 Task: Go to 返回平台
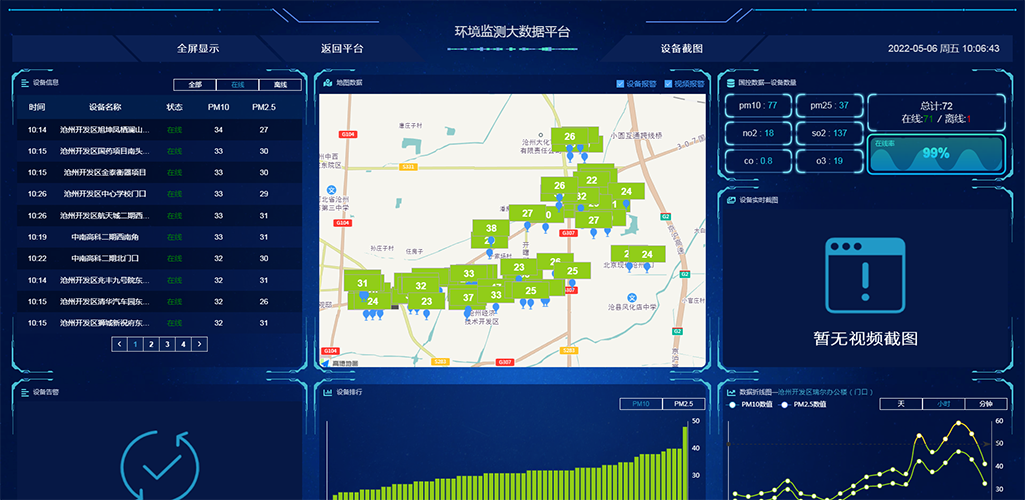click(x=342, y=49)
